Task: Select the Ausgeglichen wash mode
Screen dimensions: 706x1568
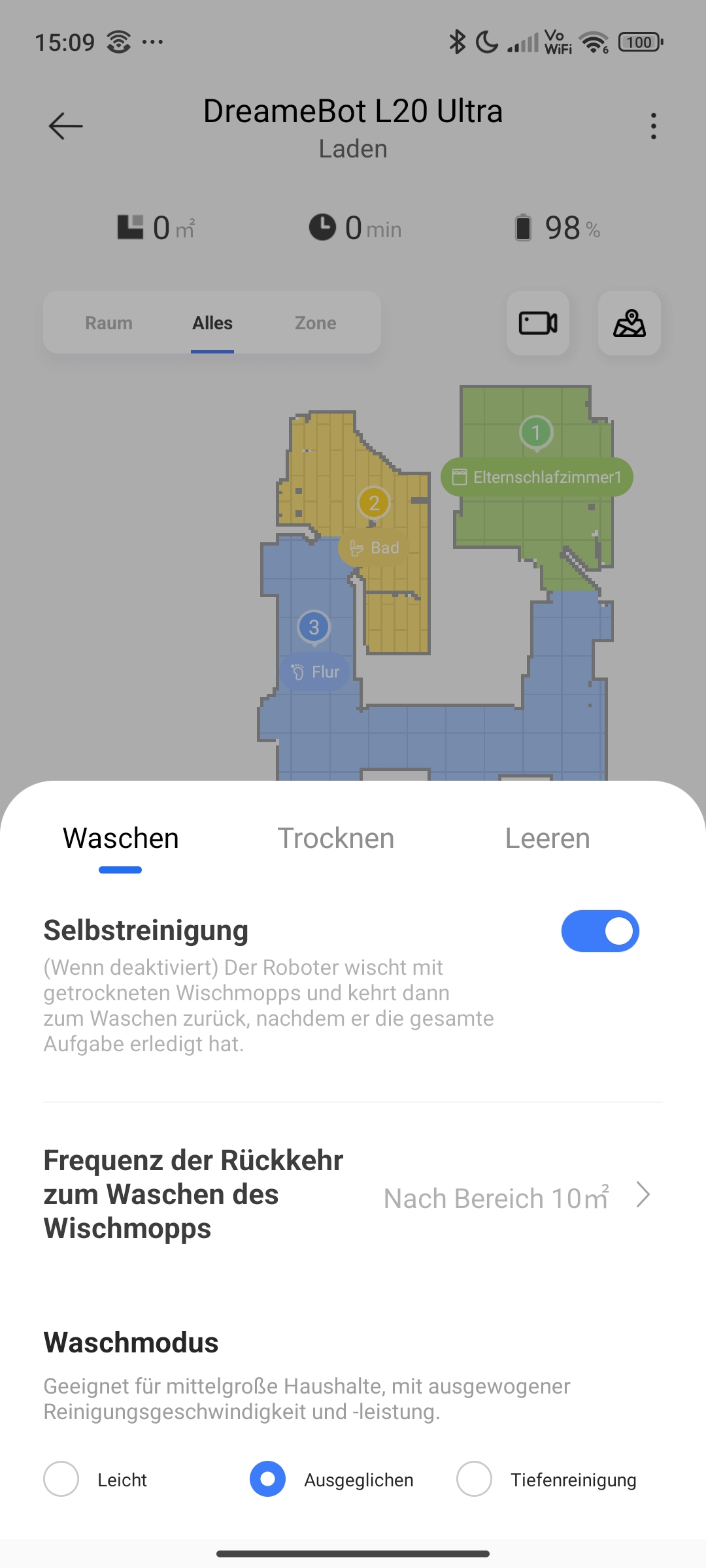Action: click(x=332, y=1479)
